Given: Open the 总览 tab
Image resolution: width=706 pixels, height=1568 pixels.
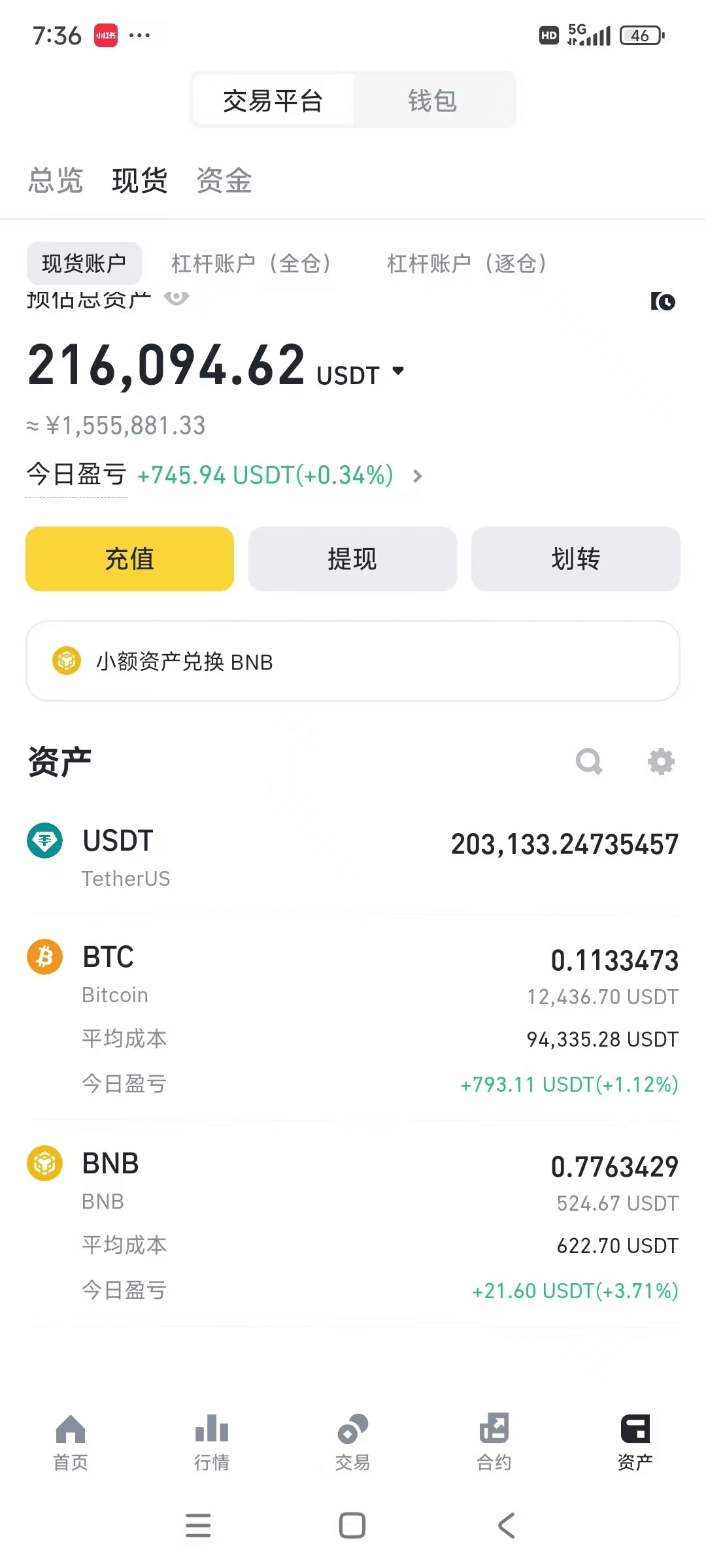Looking at the screenshot, I should click(x=56, y=180).
